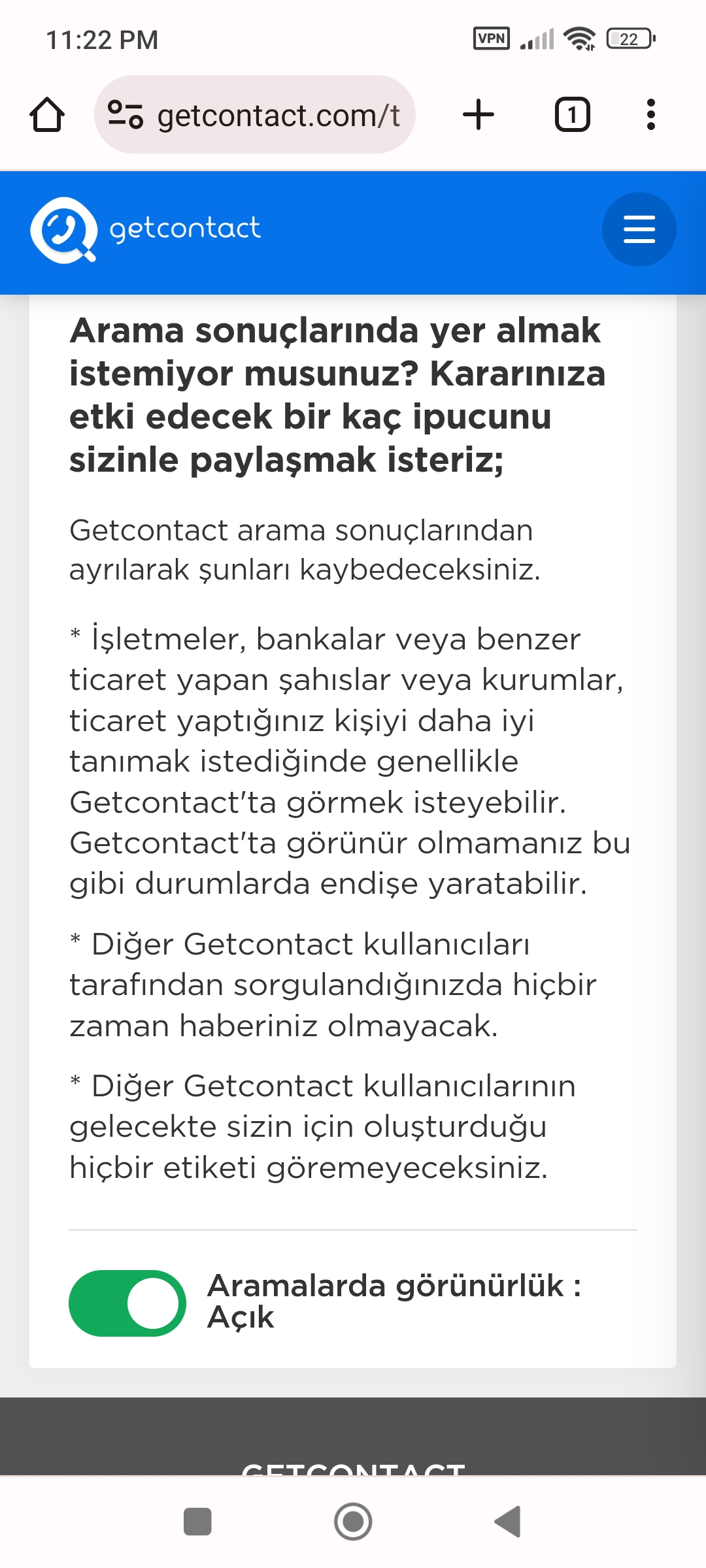Tap the getcontact.com address bar

tap(255, 115)
